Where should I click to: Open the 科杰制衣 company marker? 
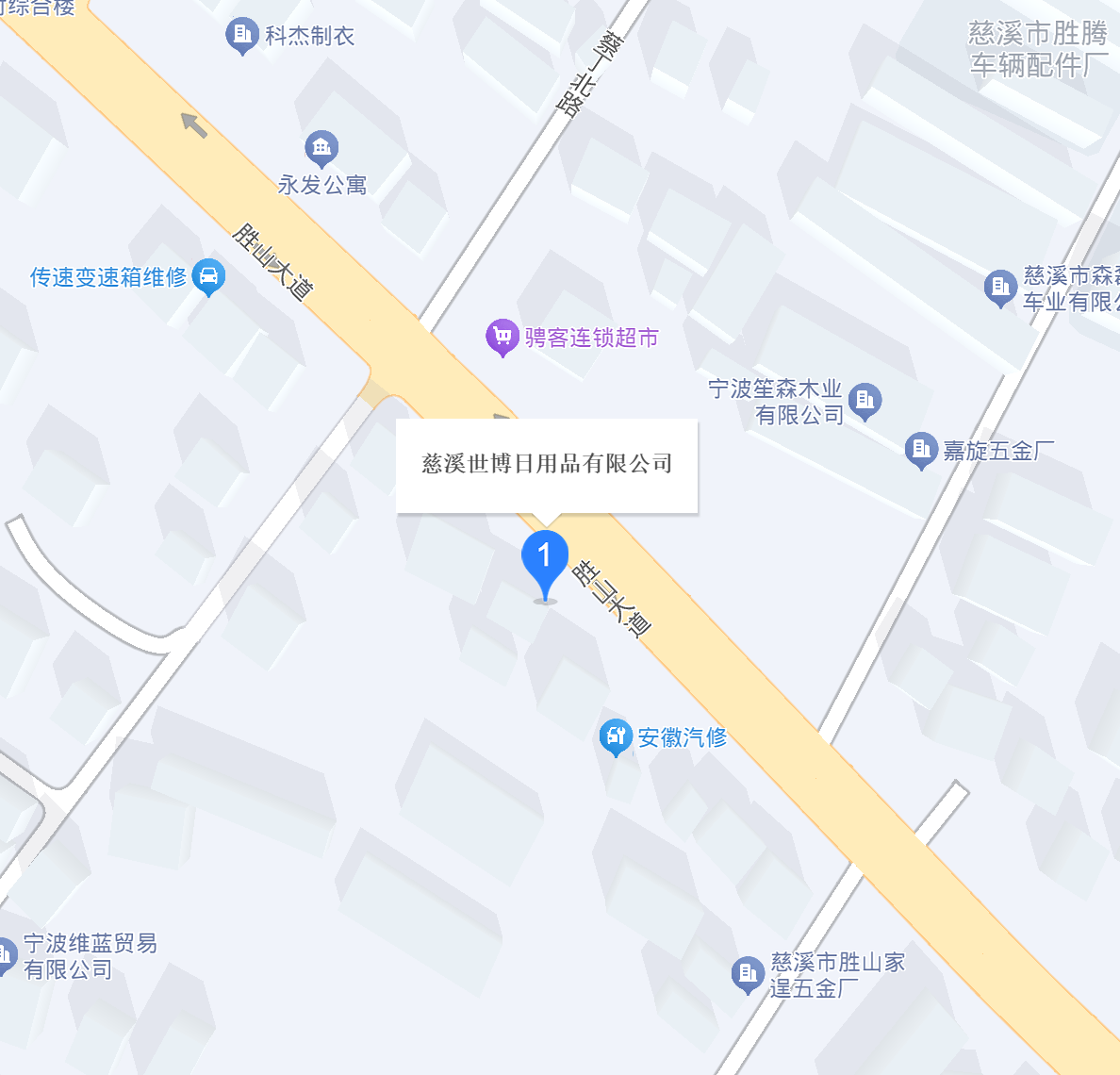point(241,36)
